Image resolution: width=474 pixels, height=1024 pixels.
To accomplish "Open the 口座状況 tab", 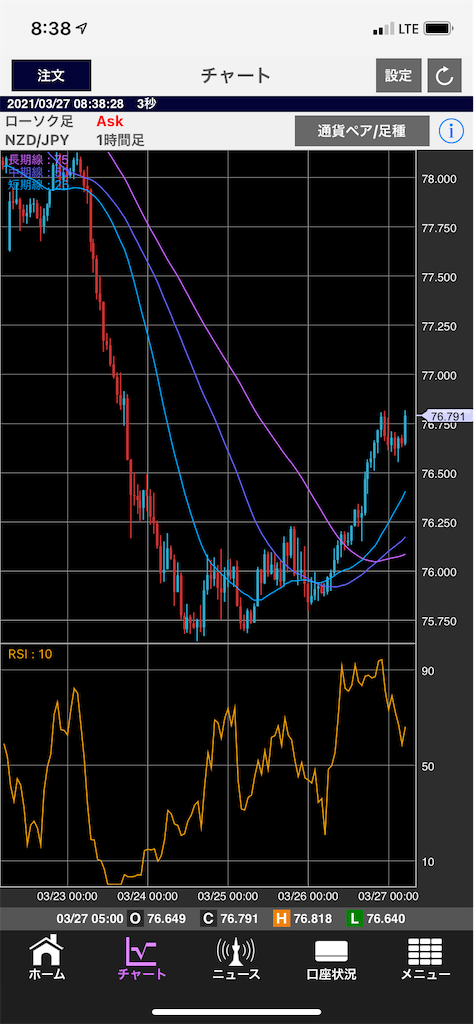I will click(332, 958).
